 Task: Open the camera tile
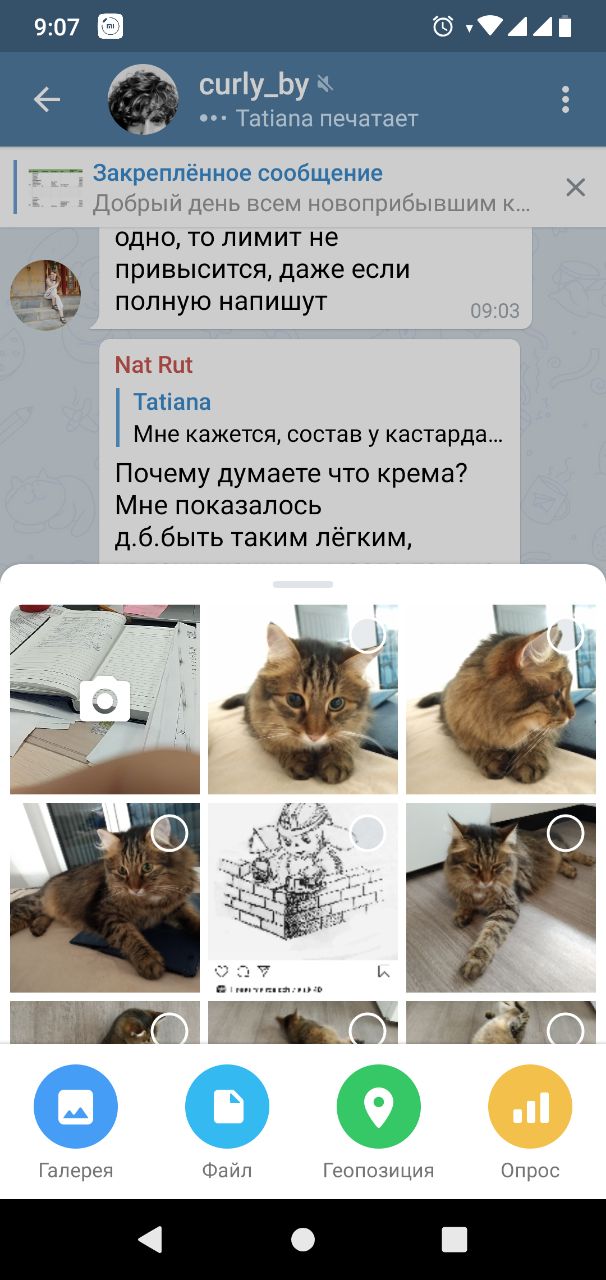click(105, 699)
